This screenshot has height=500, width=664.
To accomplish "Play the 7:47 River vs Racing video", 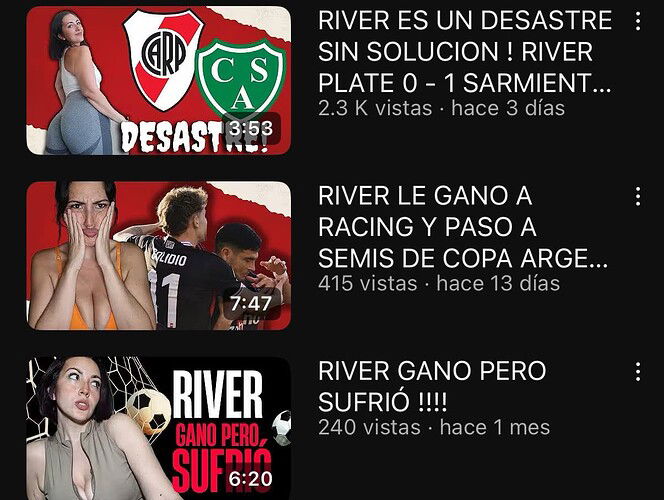I will [x=158, y=256].
